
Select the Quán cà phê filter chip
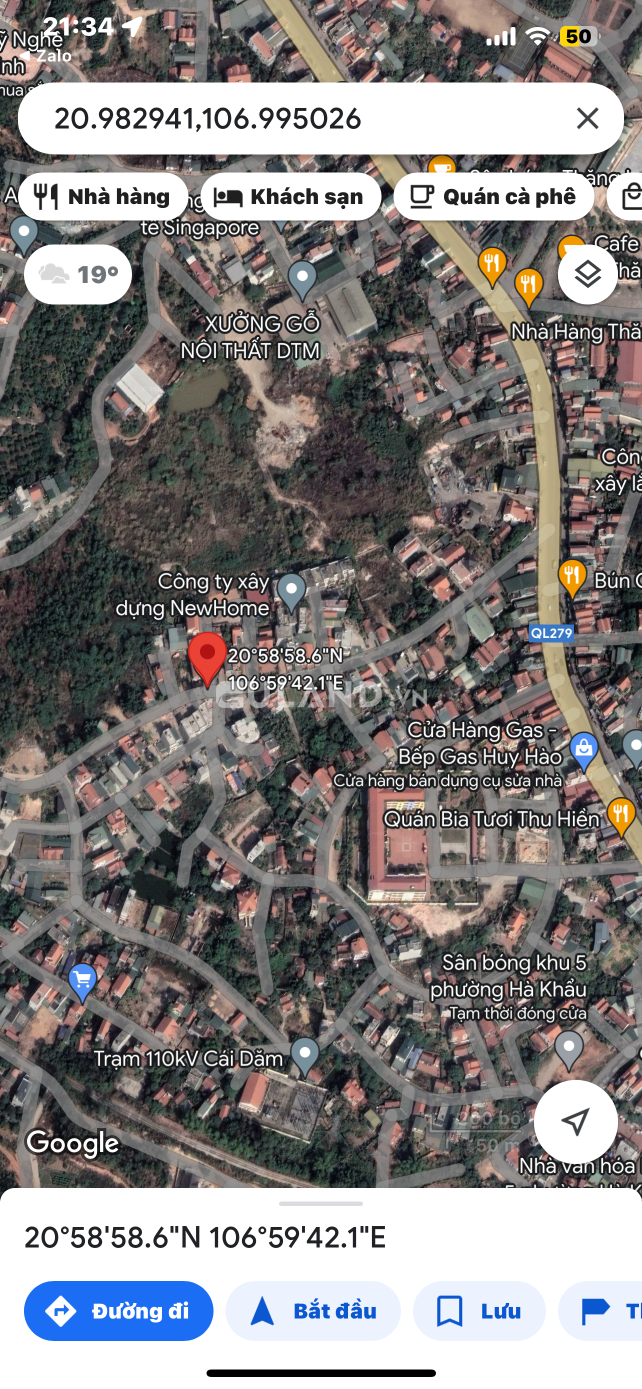[494, 197]
